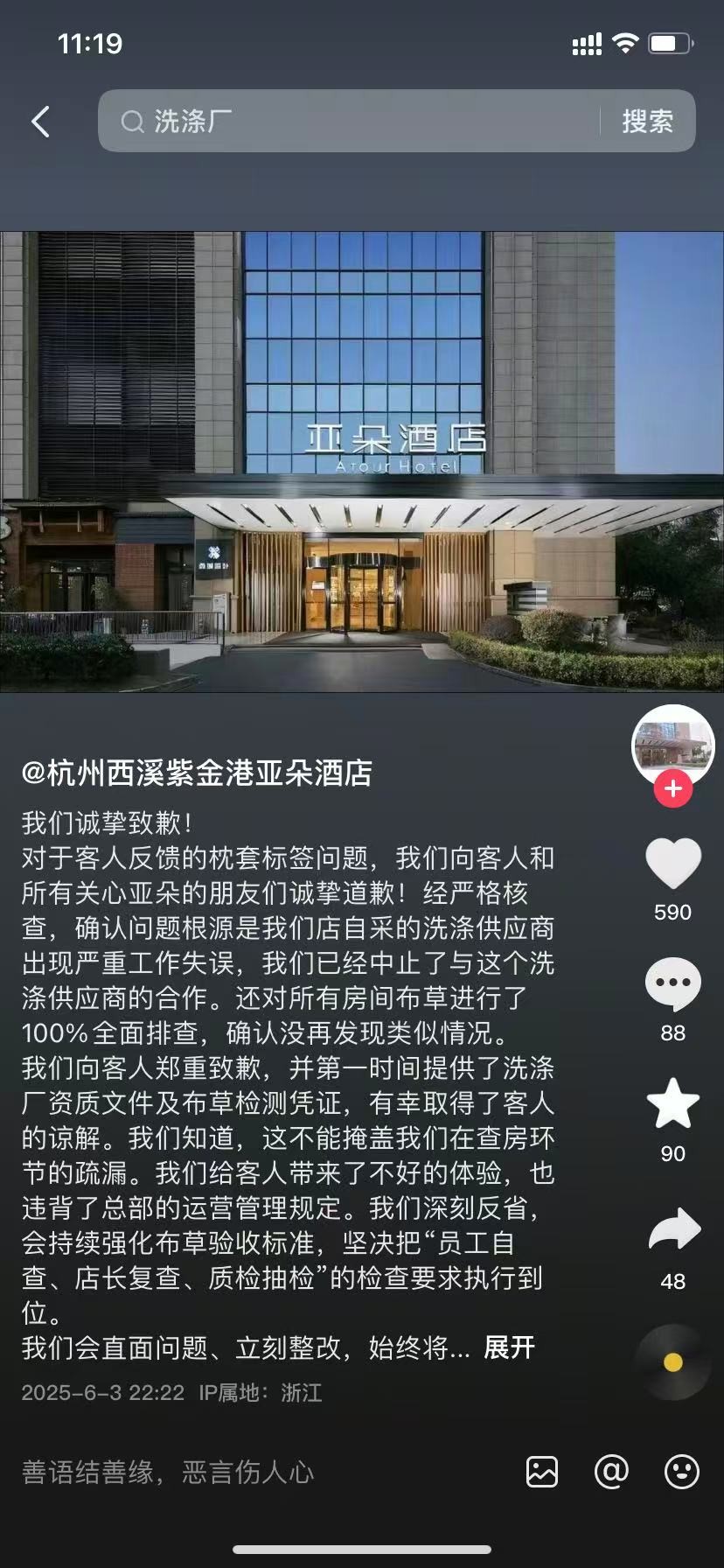
Task: Attach an image to the comment
Action: pos(542,1472)
